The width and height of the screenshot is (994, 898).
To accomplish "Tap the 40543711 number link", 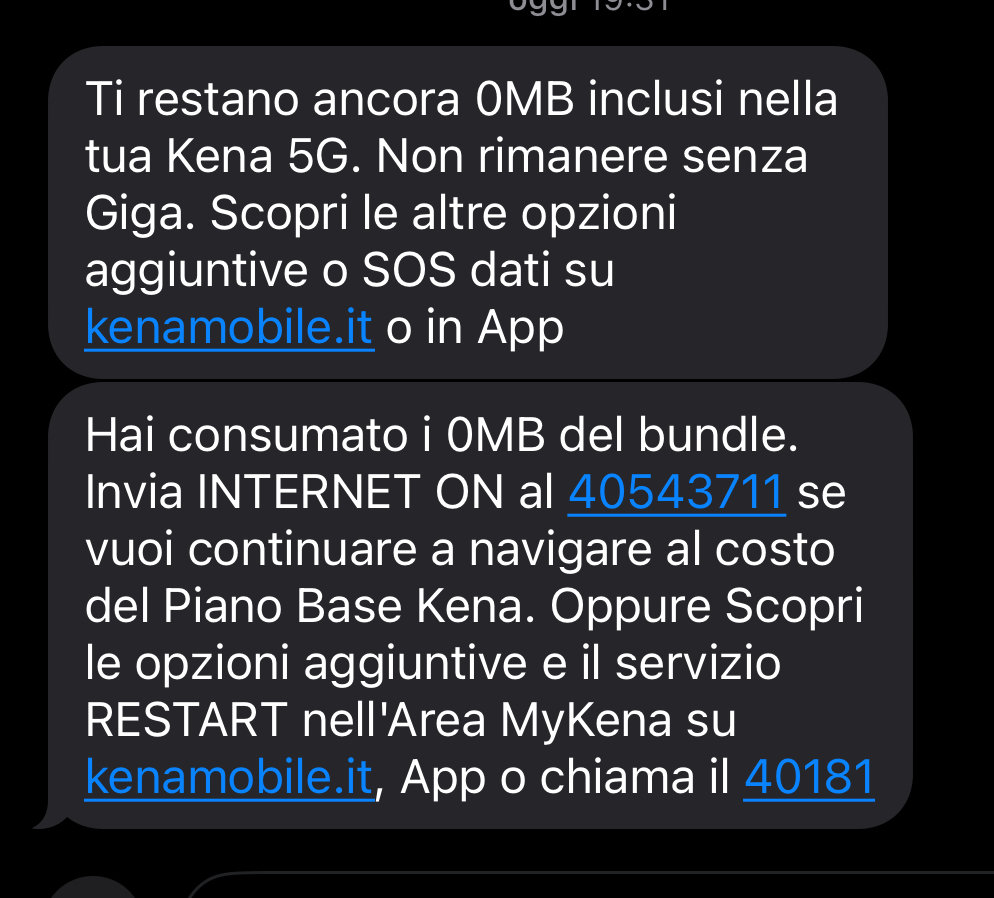I will (675, 492).
